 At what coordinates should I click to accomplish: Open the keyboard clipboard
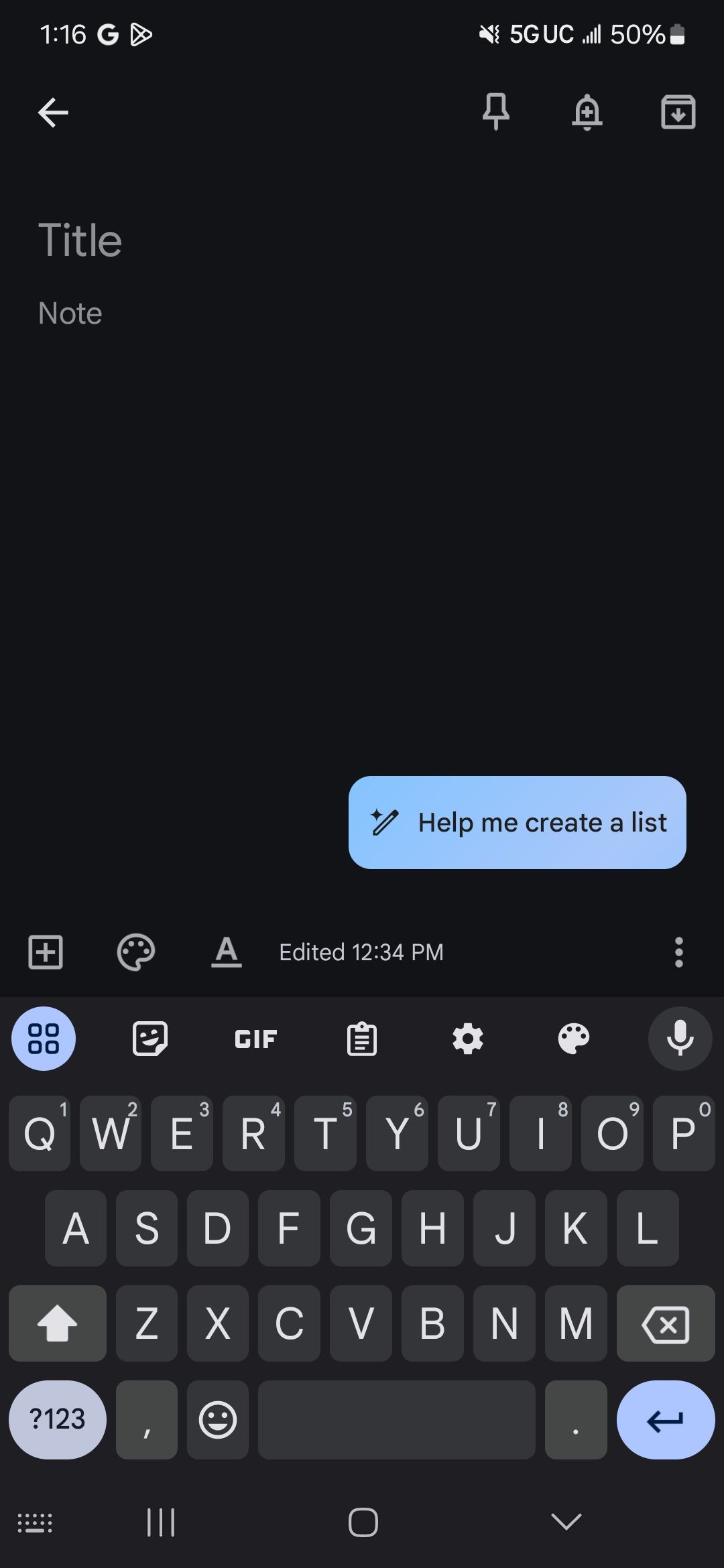(362, 1039)
